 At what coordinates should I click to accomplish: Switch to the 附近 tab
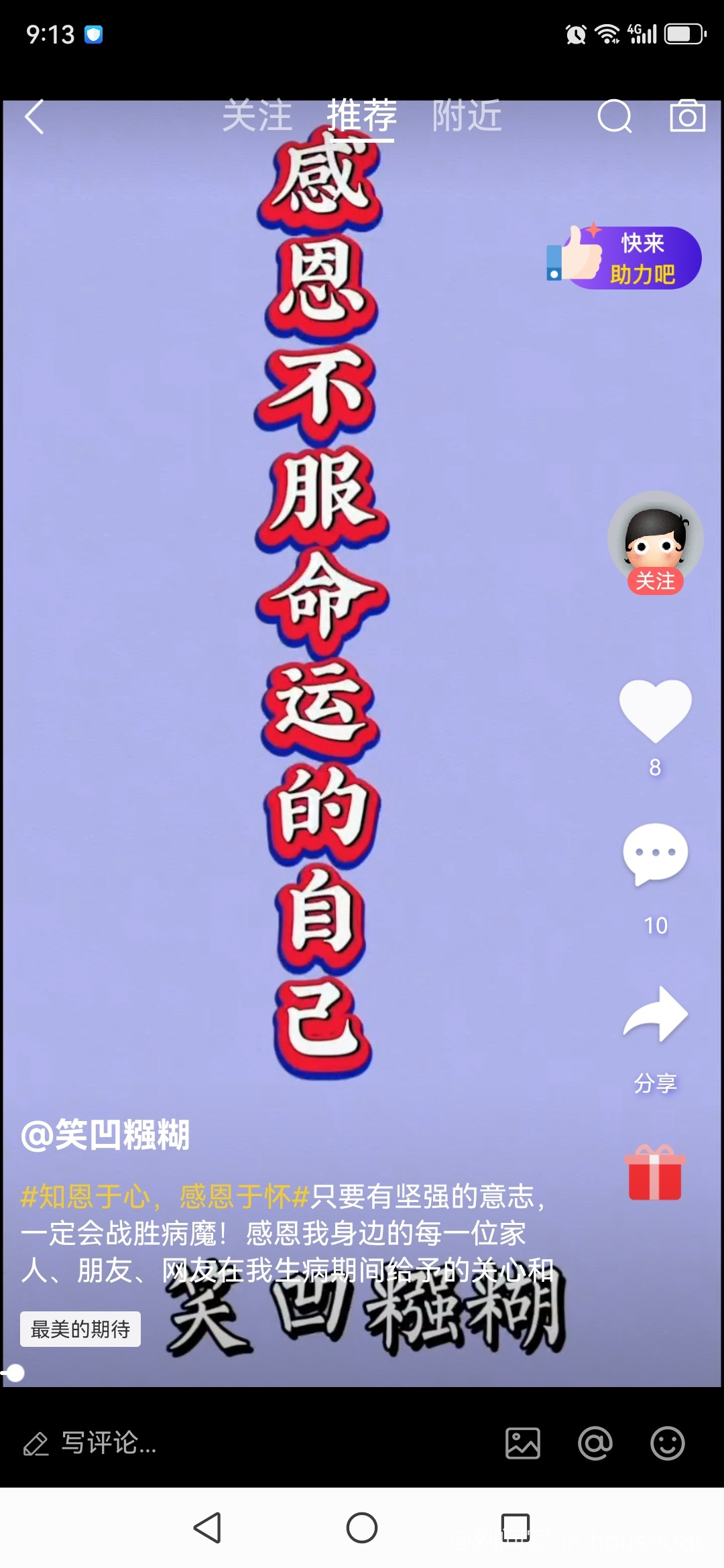tap(467, 116)
